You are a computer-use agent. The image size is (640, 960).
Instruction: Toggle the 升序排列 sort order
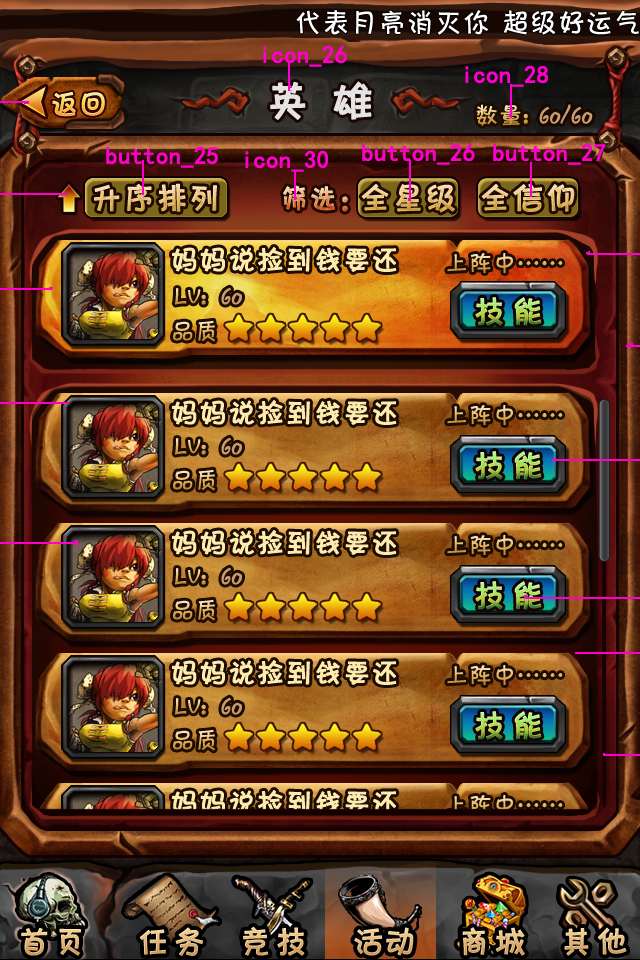[x=155, y=199]
